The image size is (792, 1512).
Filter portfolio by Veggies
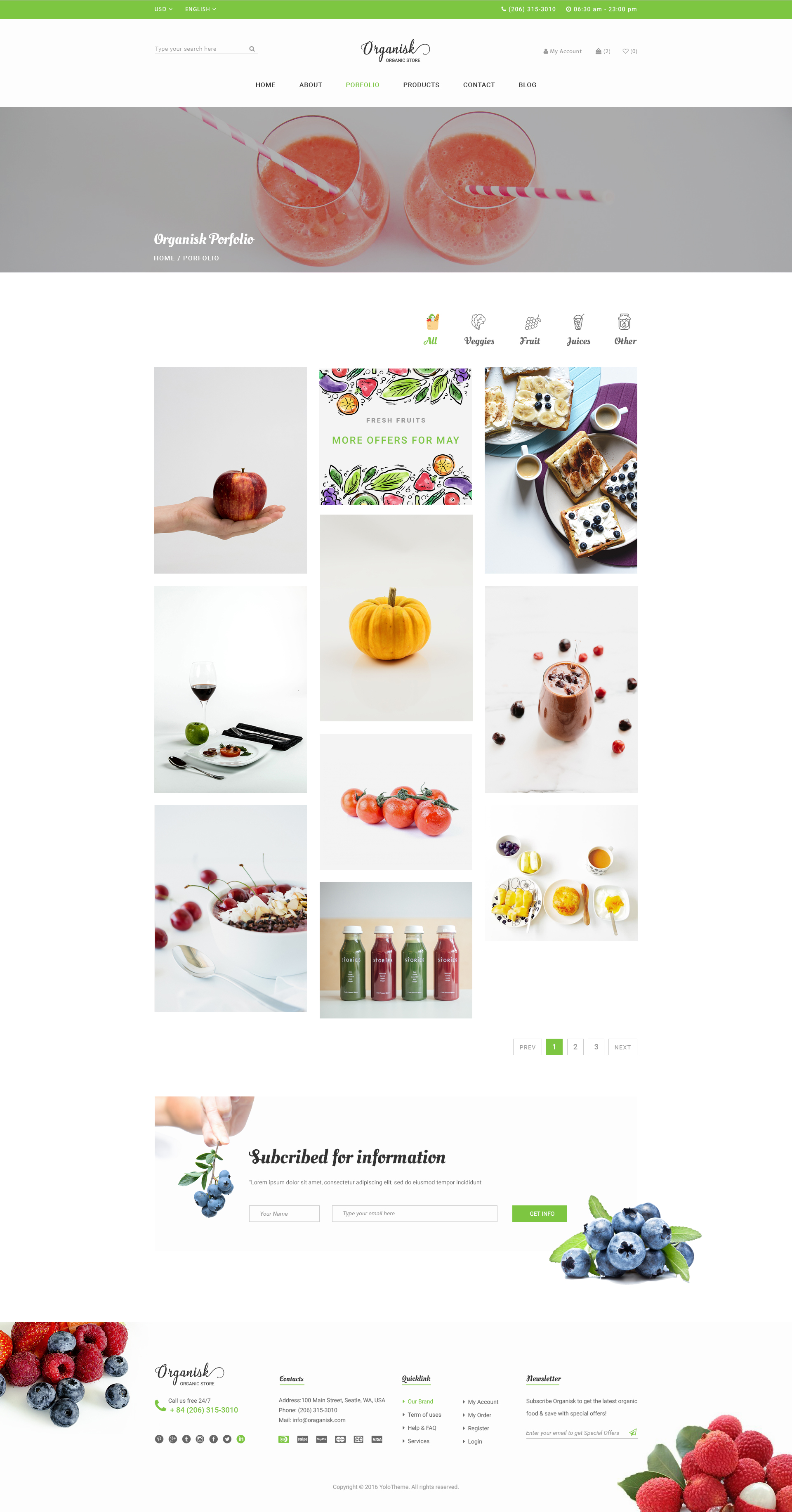(x=479, y=330)
